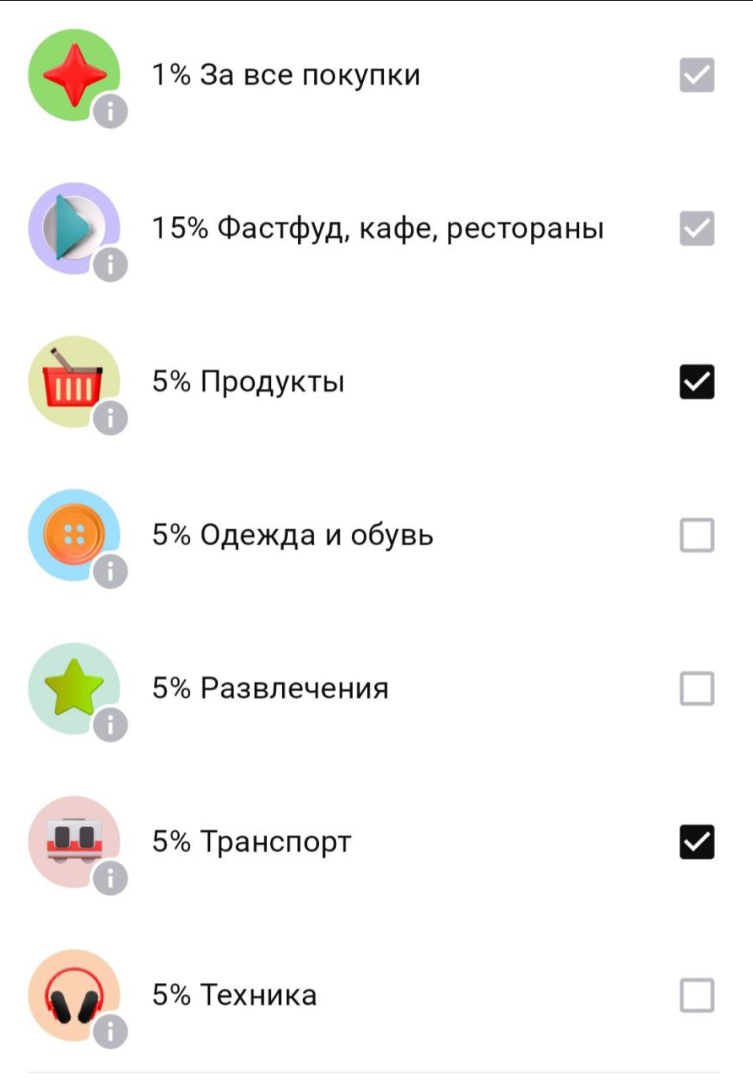Click the orange button icon for Одежда и обувь
The height and width of the screenshot is (1080, 753).
point(73,533)
